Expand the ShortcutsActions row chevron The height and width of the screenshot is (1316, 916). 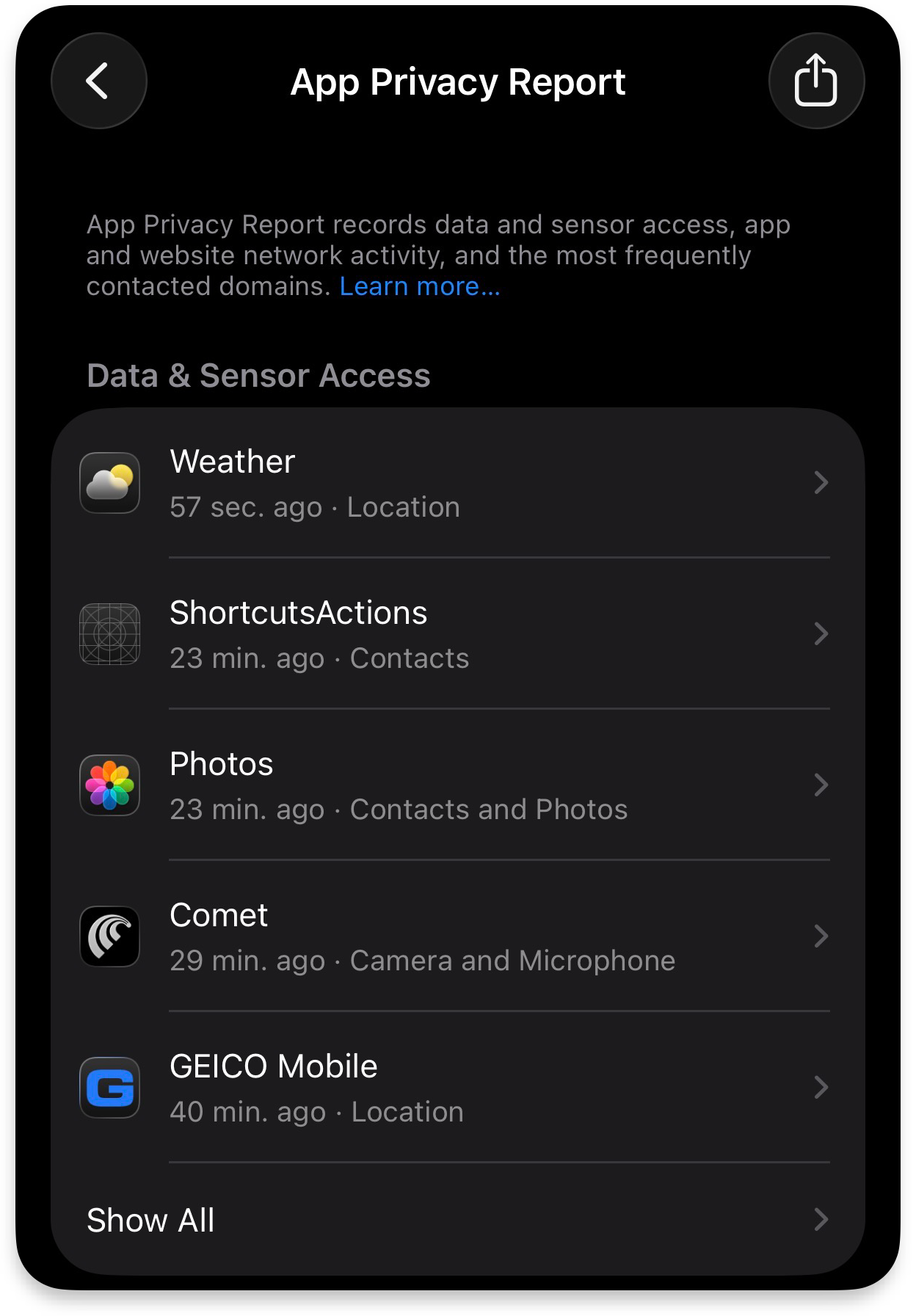coord(821,634)
